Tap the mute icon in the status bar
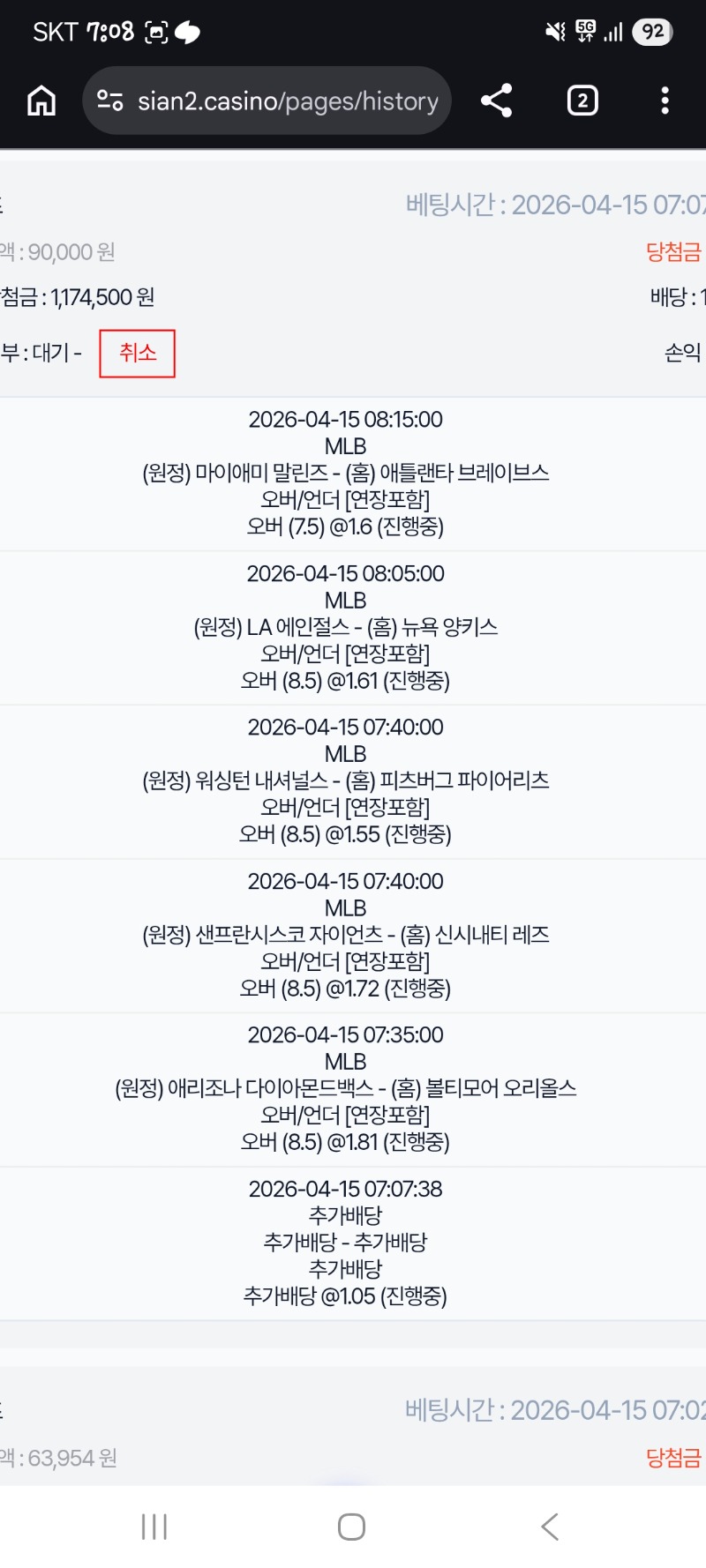 554,29
